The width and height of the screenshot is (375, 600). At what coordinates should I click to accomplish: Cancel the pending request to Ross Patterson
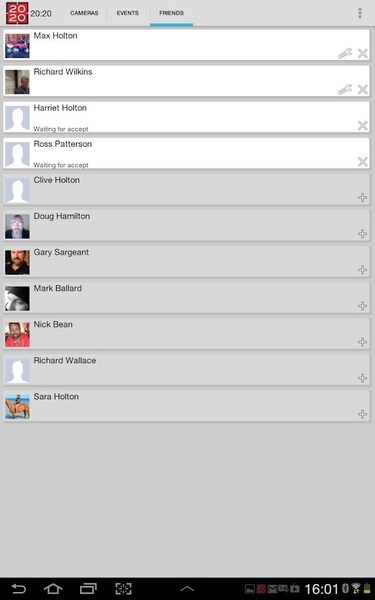pos(362,161)
